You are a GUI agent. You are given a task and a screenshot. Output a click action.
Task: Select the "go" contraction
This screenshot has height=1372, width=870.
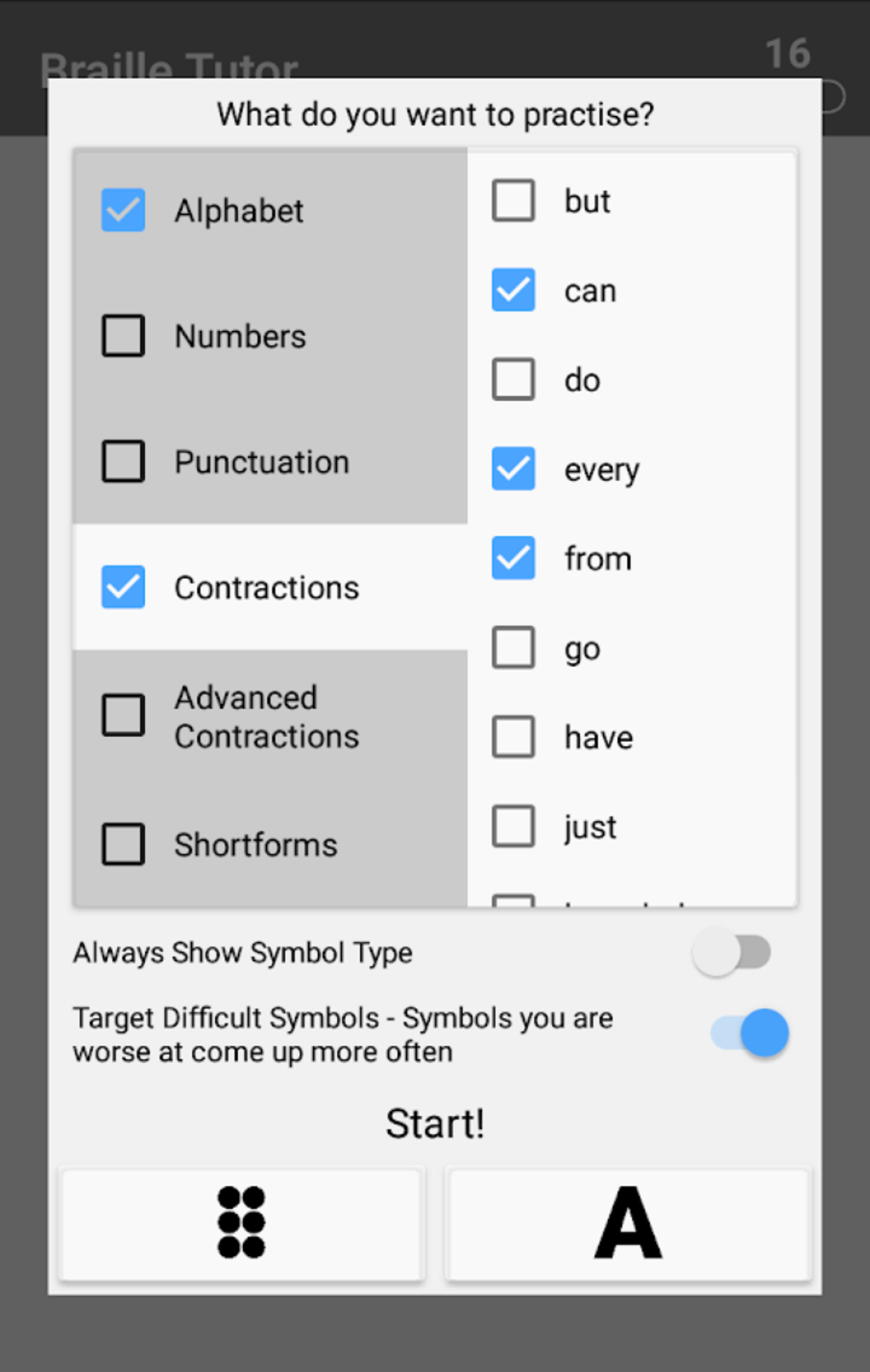(x=513, y=647)
